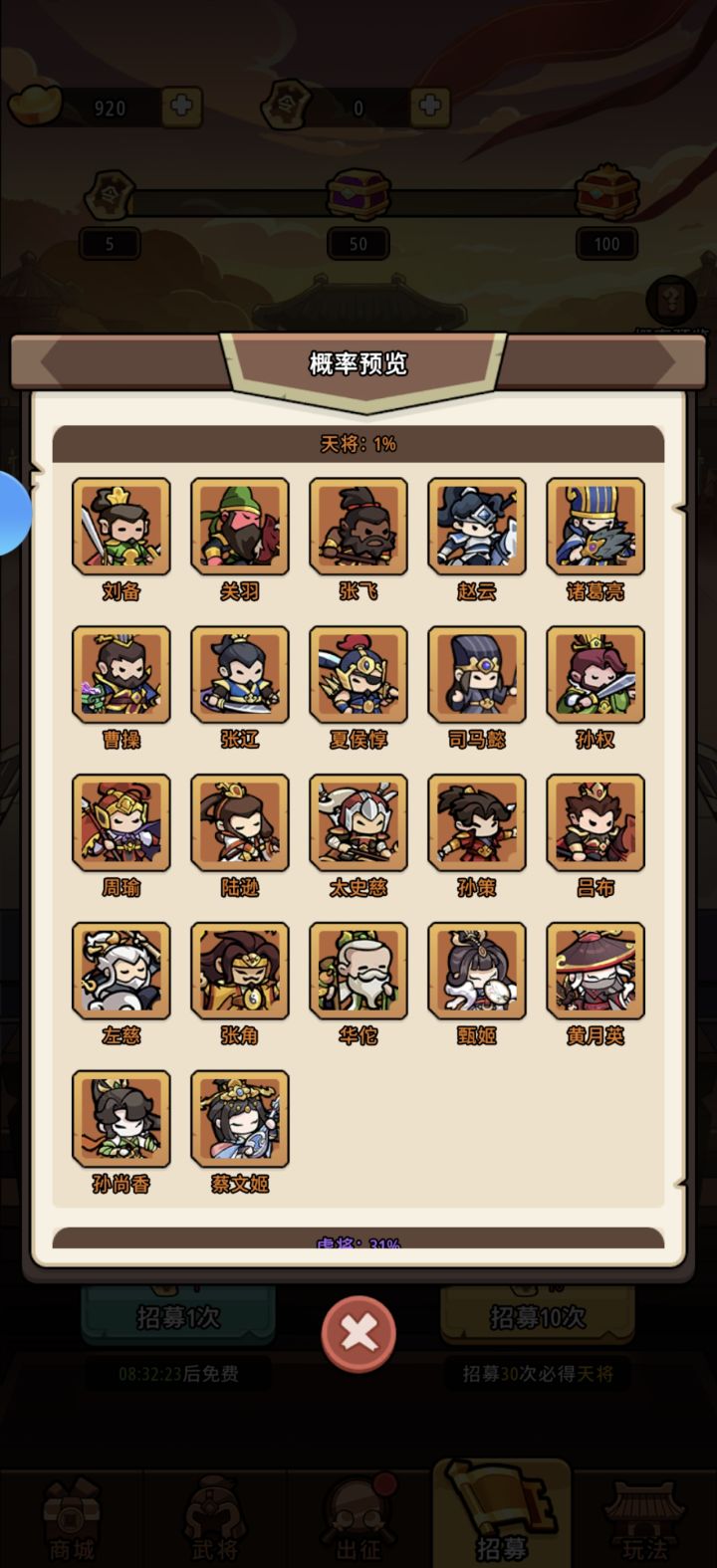Select the Zhang Fei hero portrait

358,526
